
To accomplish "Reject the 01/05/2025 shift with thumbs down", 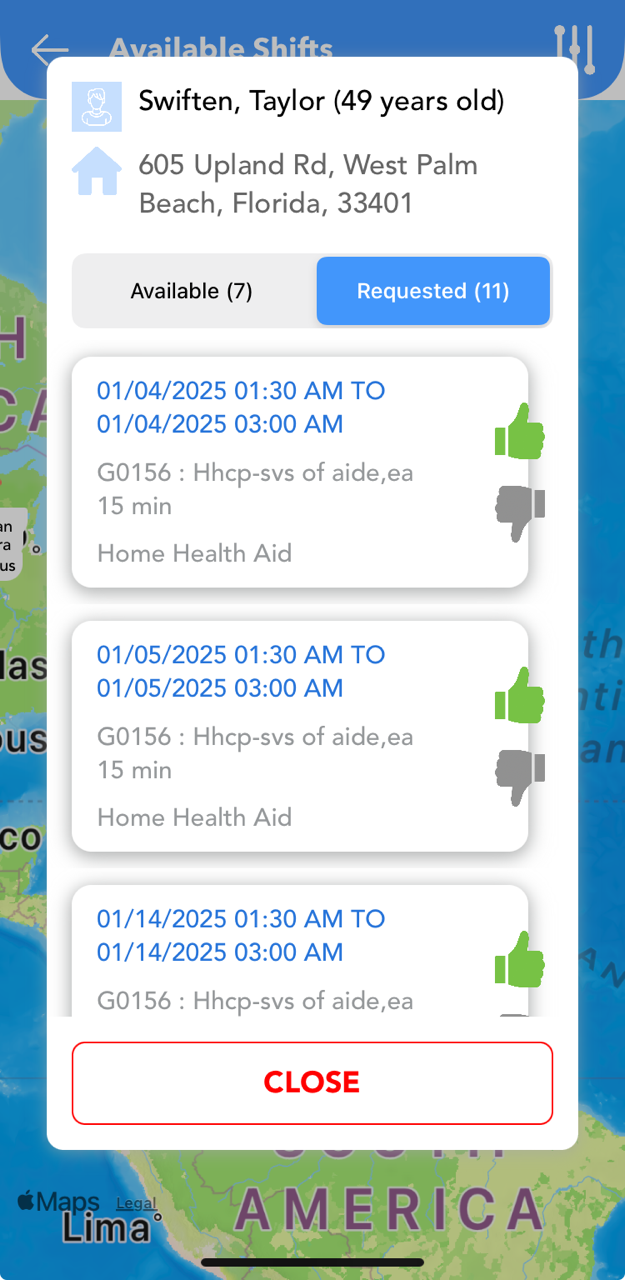I will [520, 777].
